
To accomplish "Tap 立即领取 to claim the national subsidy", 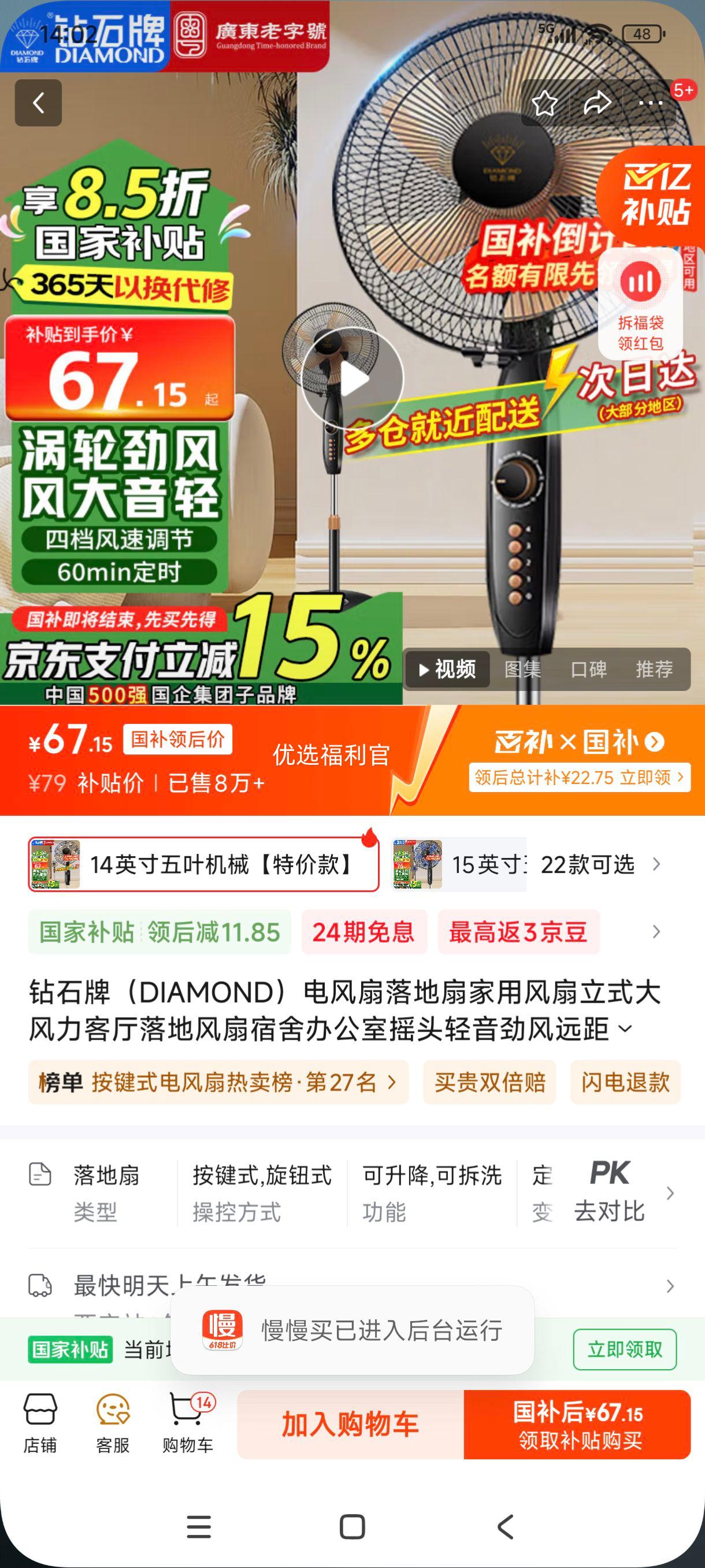I will [x=625, y=1349].
